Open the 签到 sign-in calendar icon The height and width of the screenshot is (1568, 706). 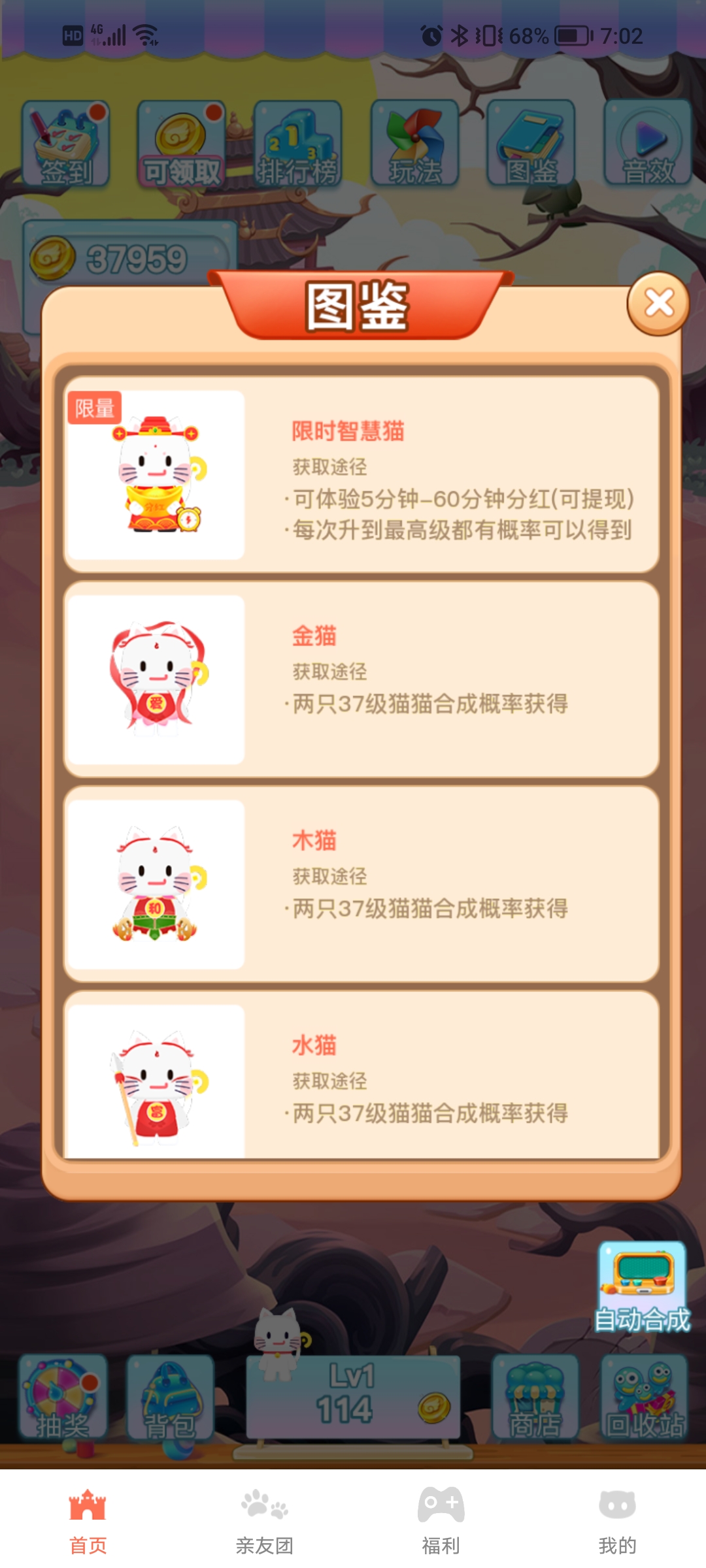click(x=65, y=140)
